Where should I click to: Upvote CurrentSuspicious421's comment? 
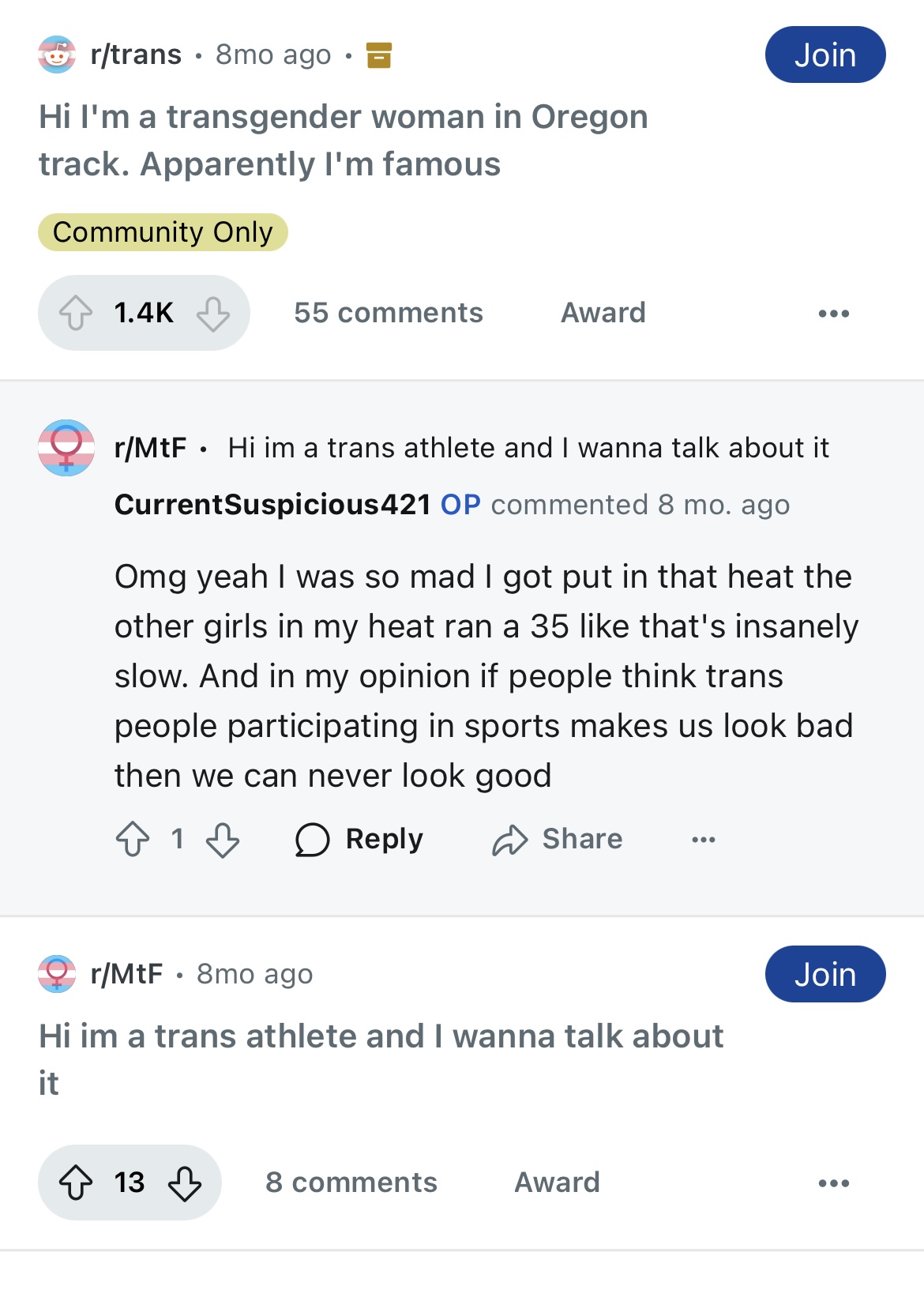133,839
